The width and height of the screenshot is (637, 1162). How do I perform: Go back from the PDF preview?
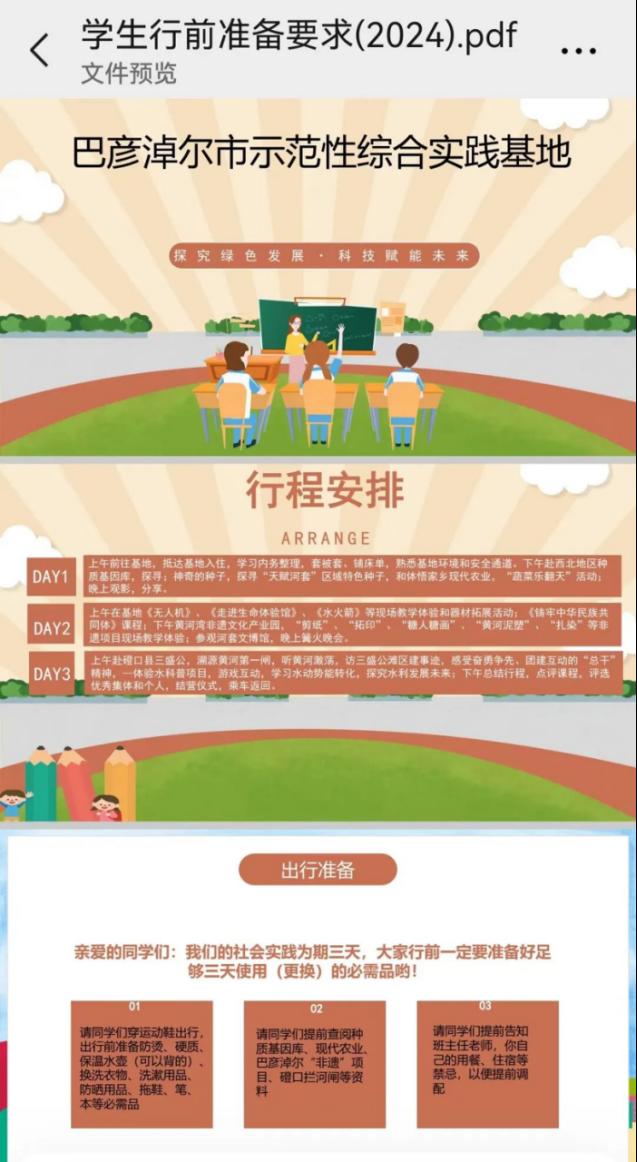40,50
